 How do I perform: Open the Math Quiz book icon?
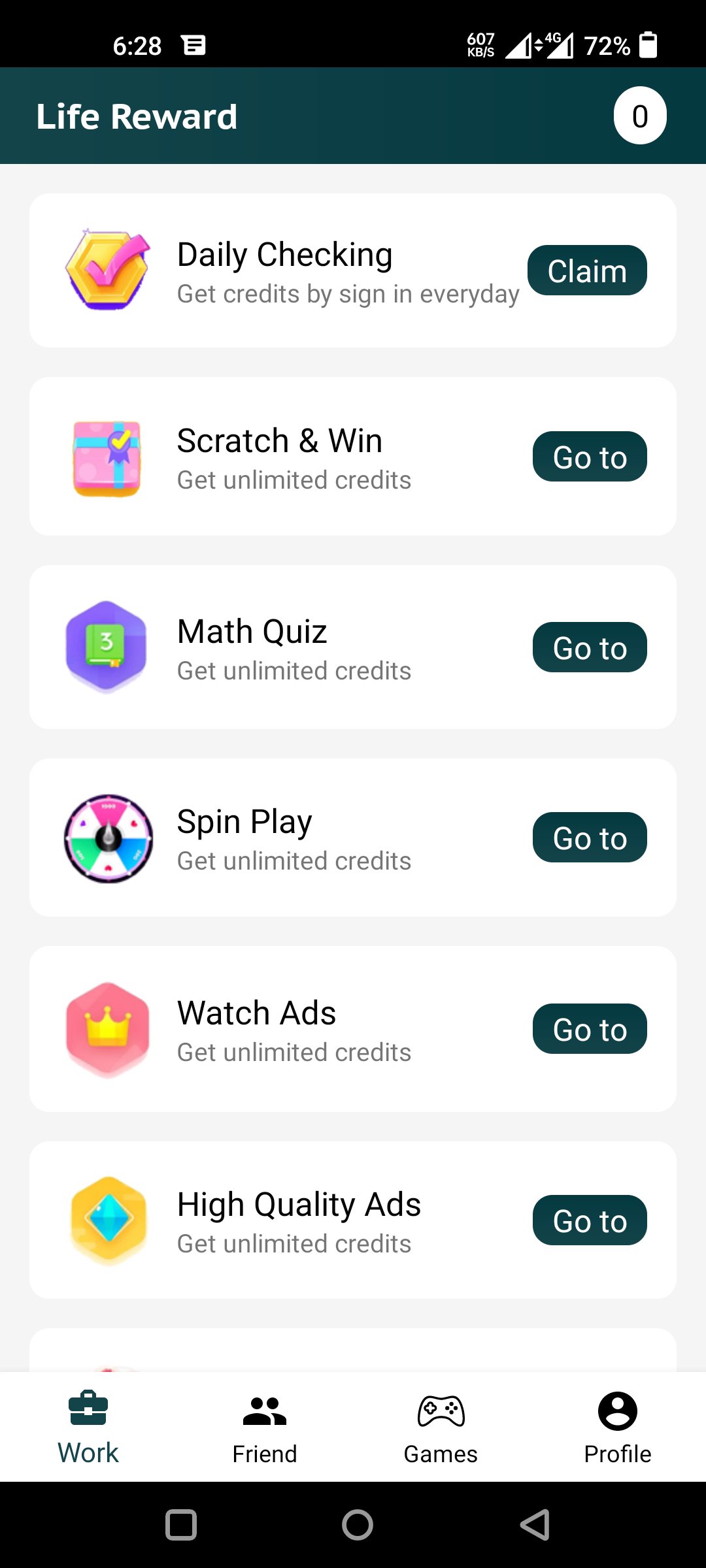pyautogui.click(x=108, y=647)
